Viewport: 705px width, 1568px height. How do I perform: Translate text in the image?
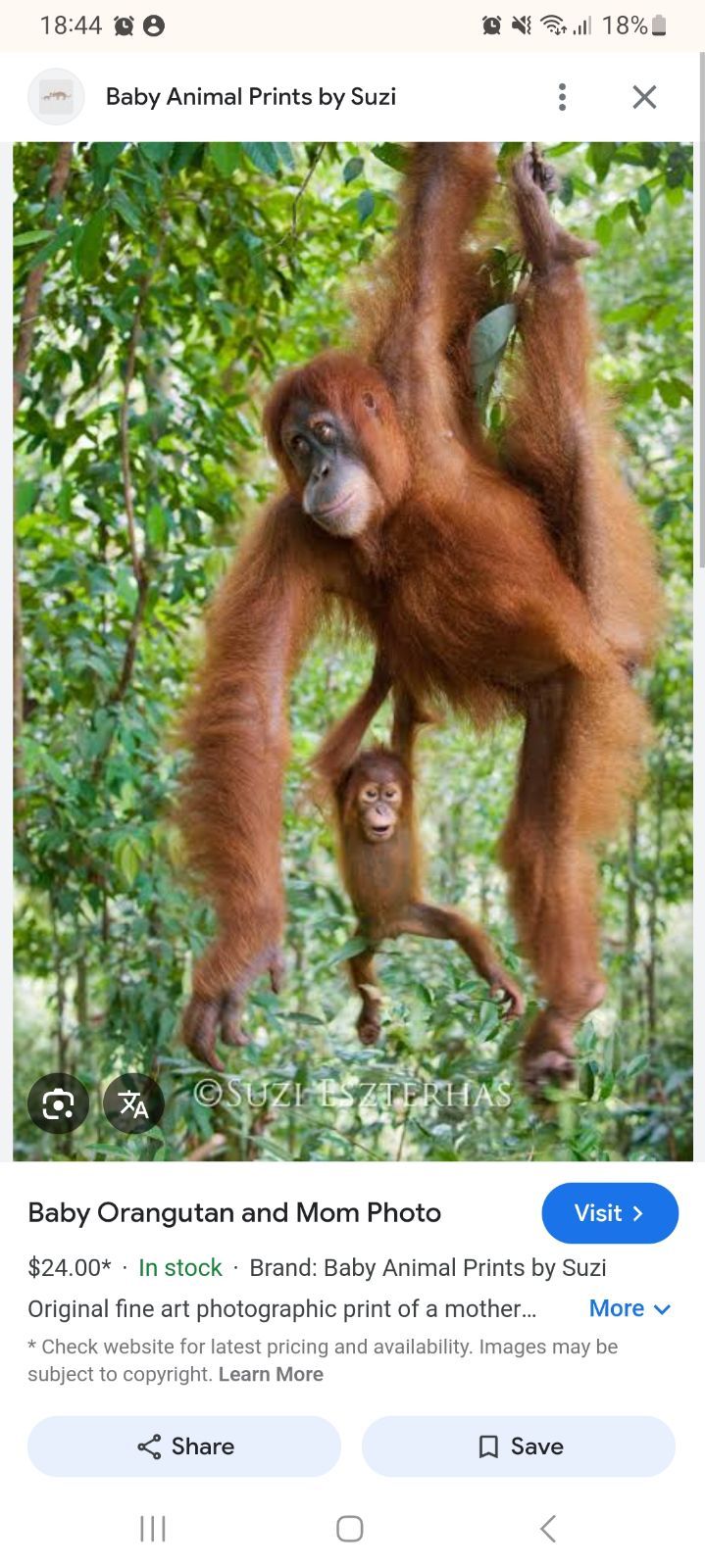[x=133, y=1104]
